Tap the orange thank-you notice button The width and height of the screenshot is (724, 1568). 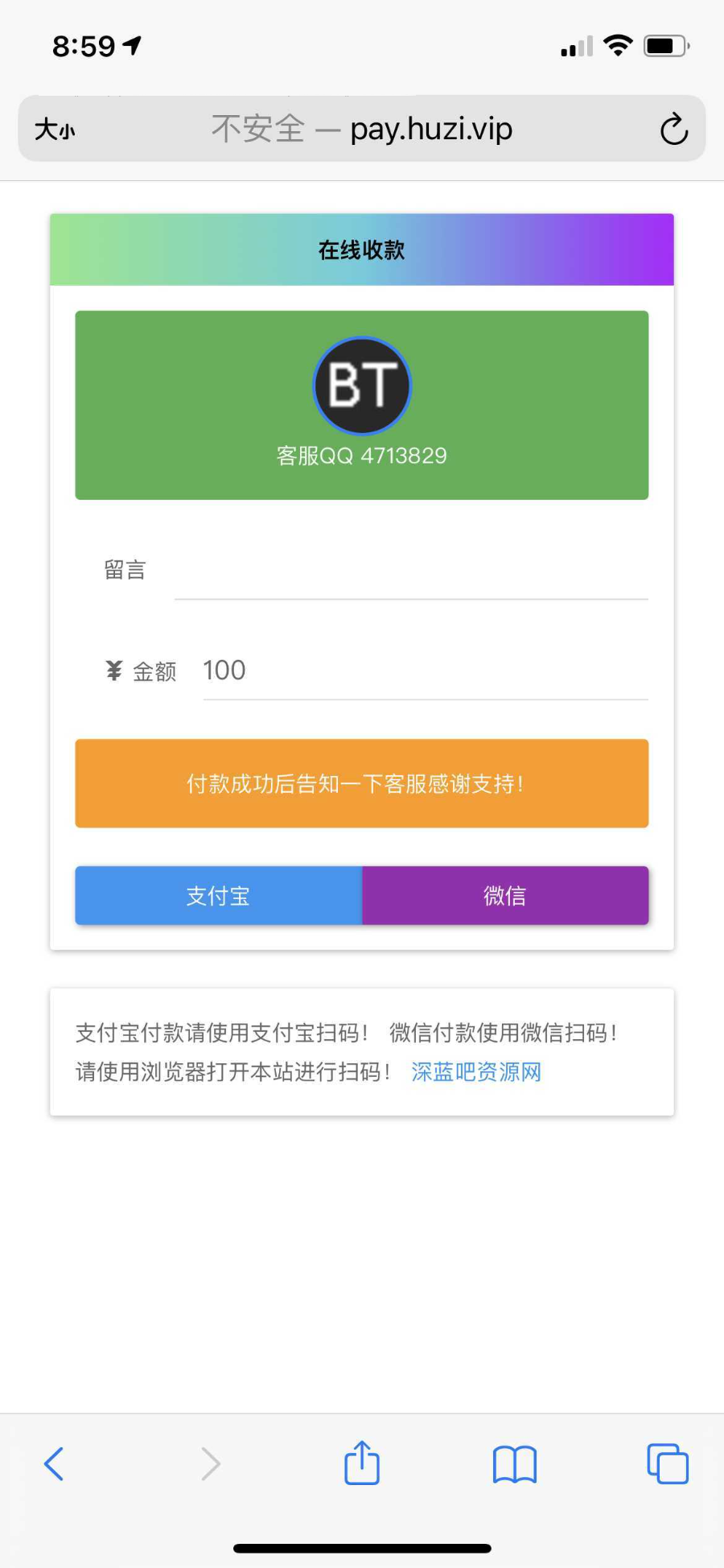coord(361,782)
